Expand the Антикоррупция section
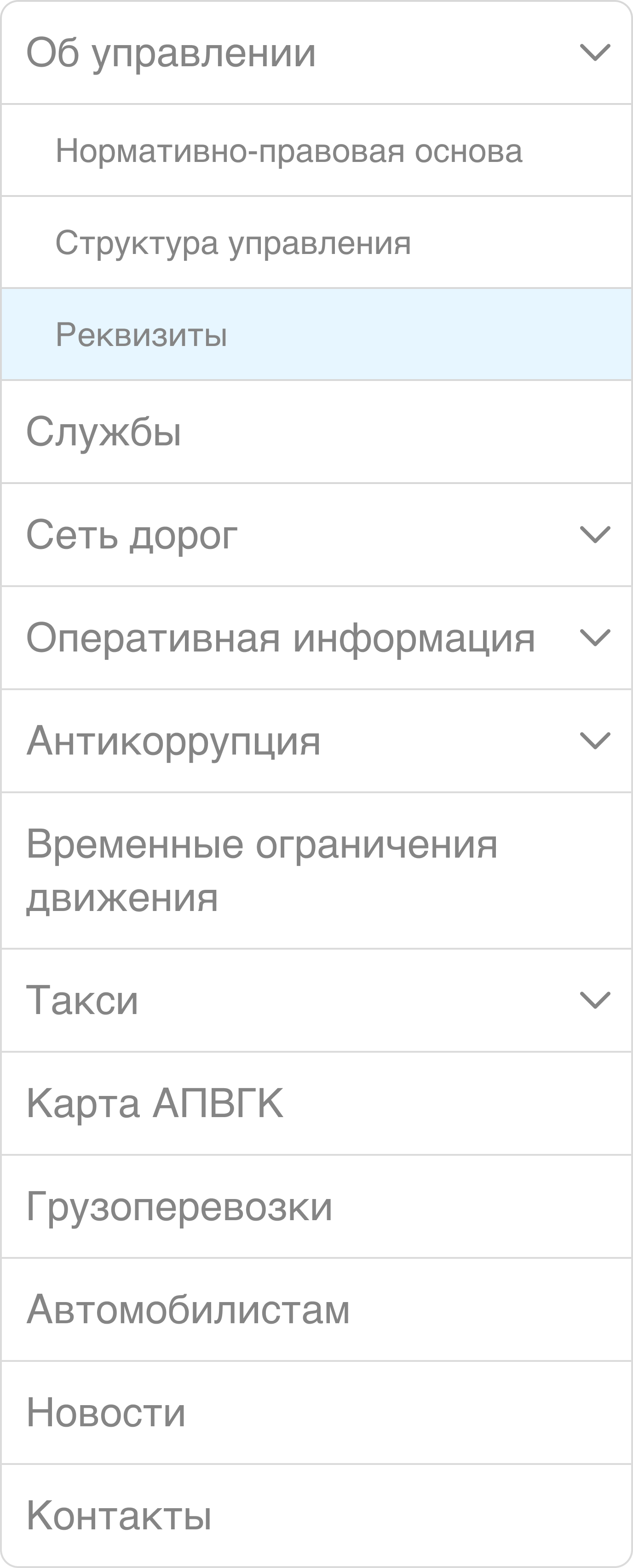633x1568 pixels. (x=595, y=740)
